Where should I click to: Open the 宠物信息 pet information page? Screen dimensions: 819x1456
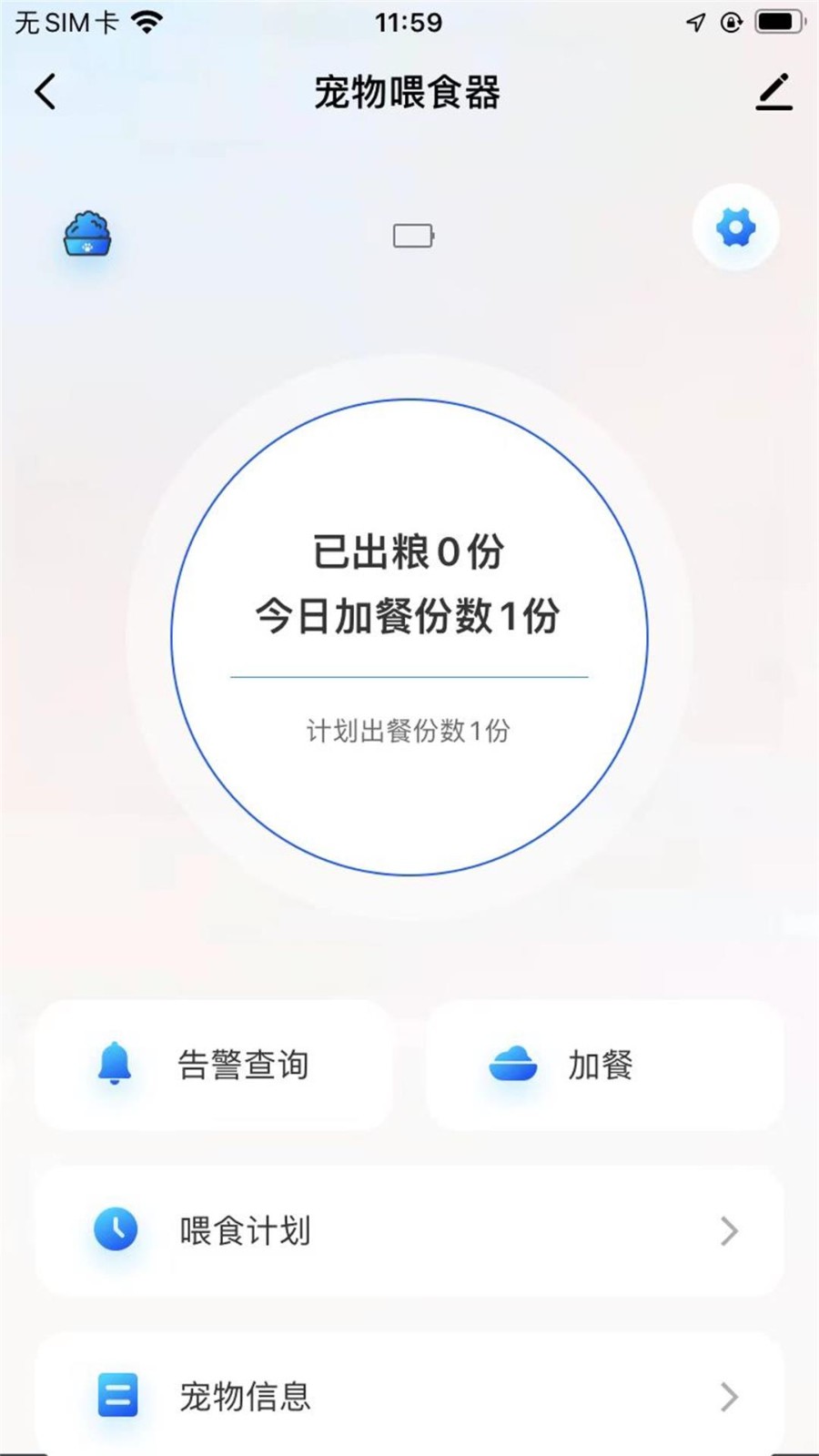coord(246,1395)
